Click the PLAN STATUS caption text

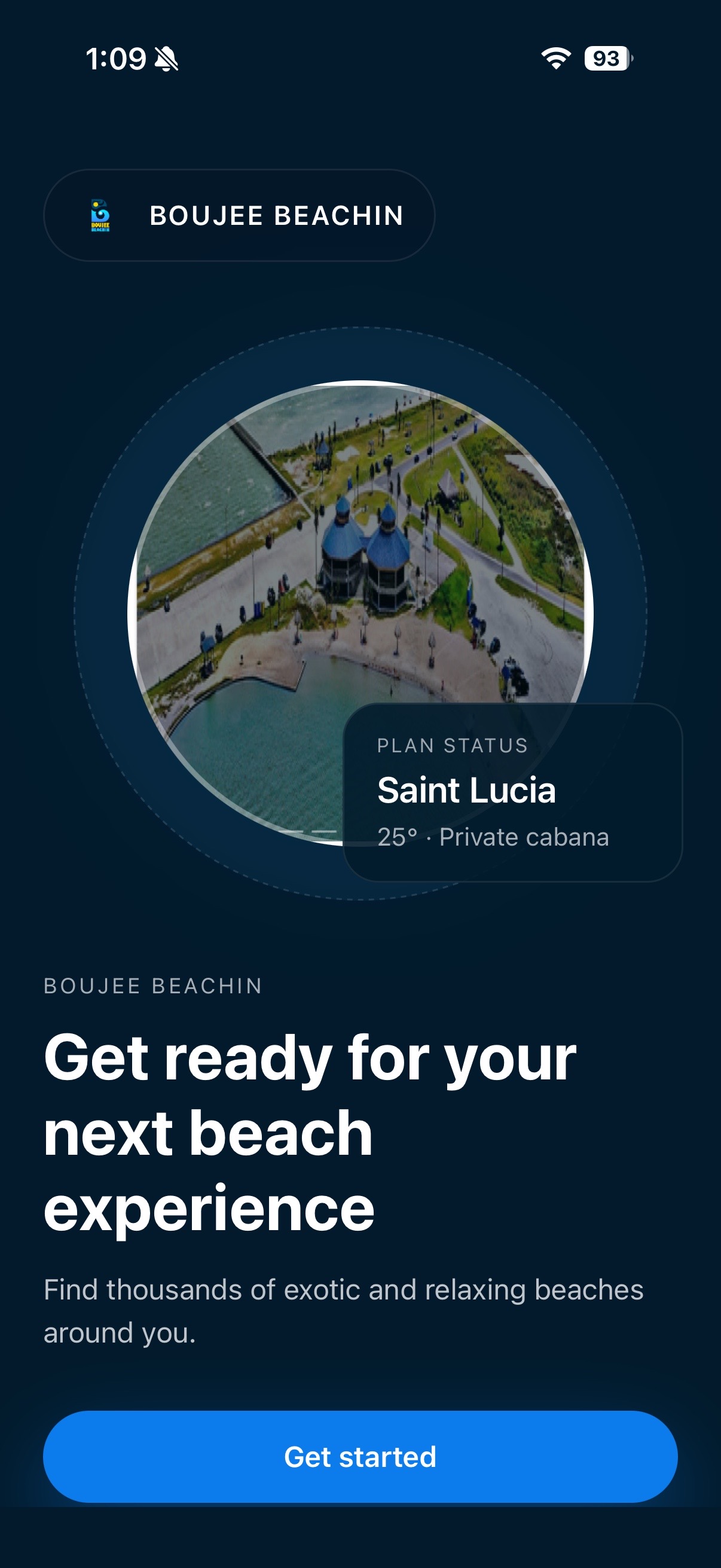[x=451, y=746]
